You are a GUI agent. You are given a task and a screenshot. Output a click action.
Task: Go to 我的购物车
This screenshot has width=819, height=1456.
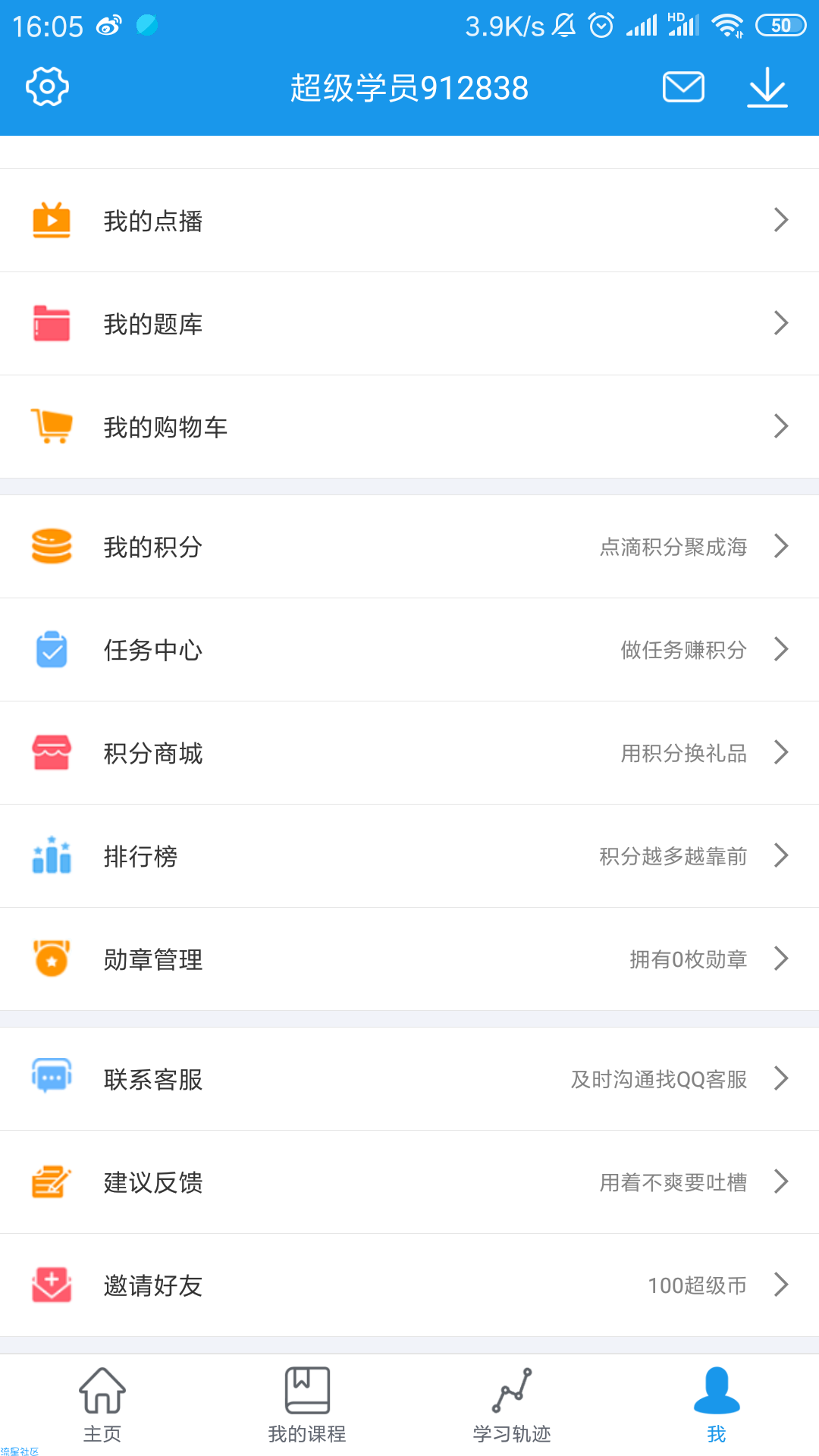[x=409, y=427]
